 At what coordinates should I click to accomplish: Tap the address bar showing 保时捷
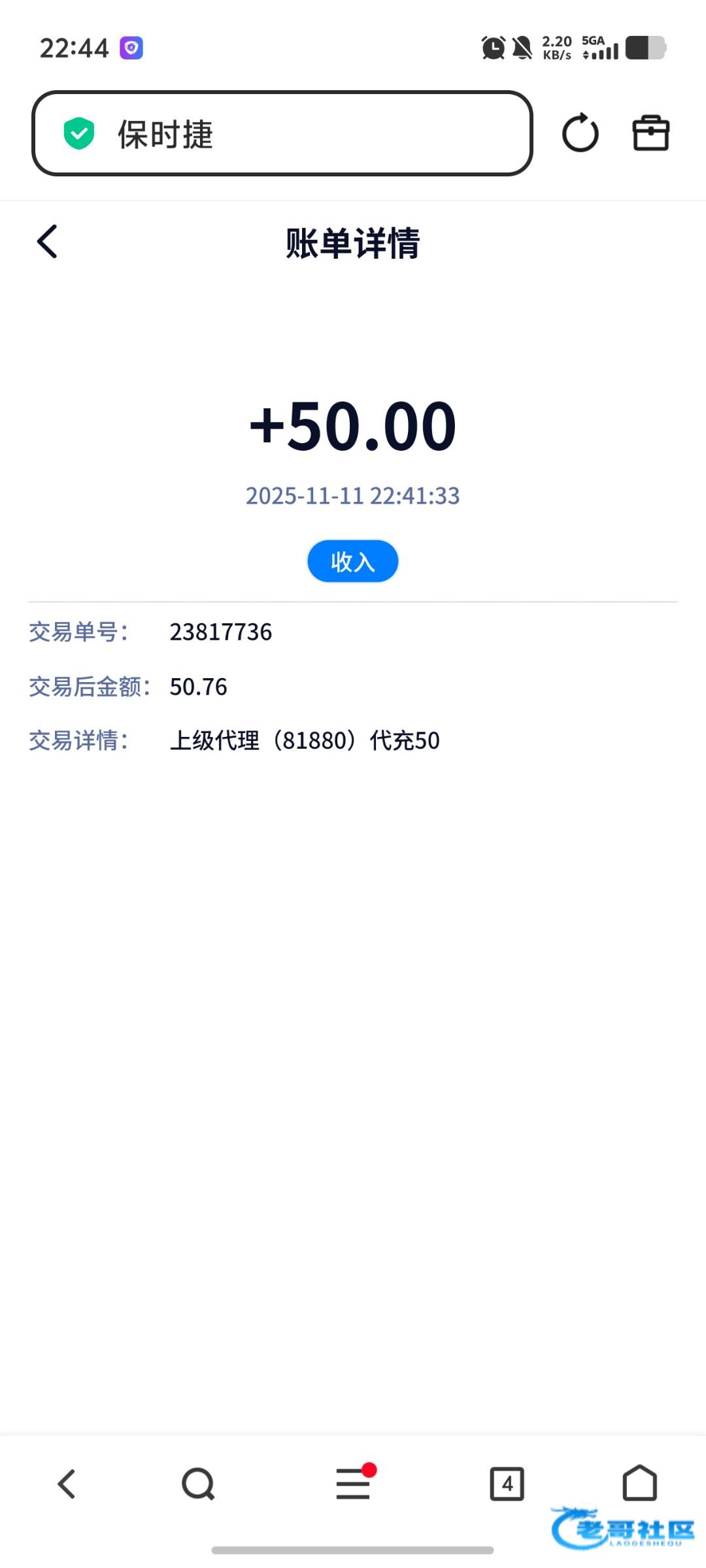[282, 133]
